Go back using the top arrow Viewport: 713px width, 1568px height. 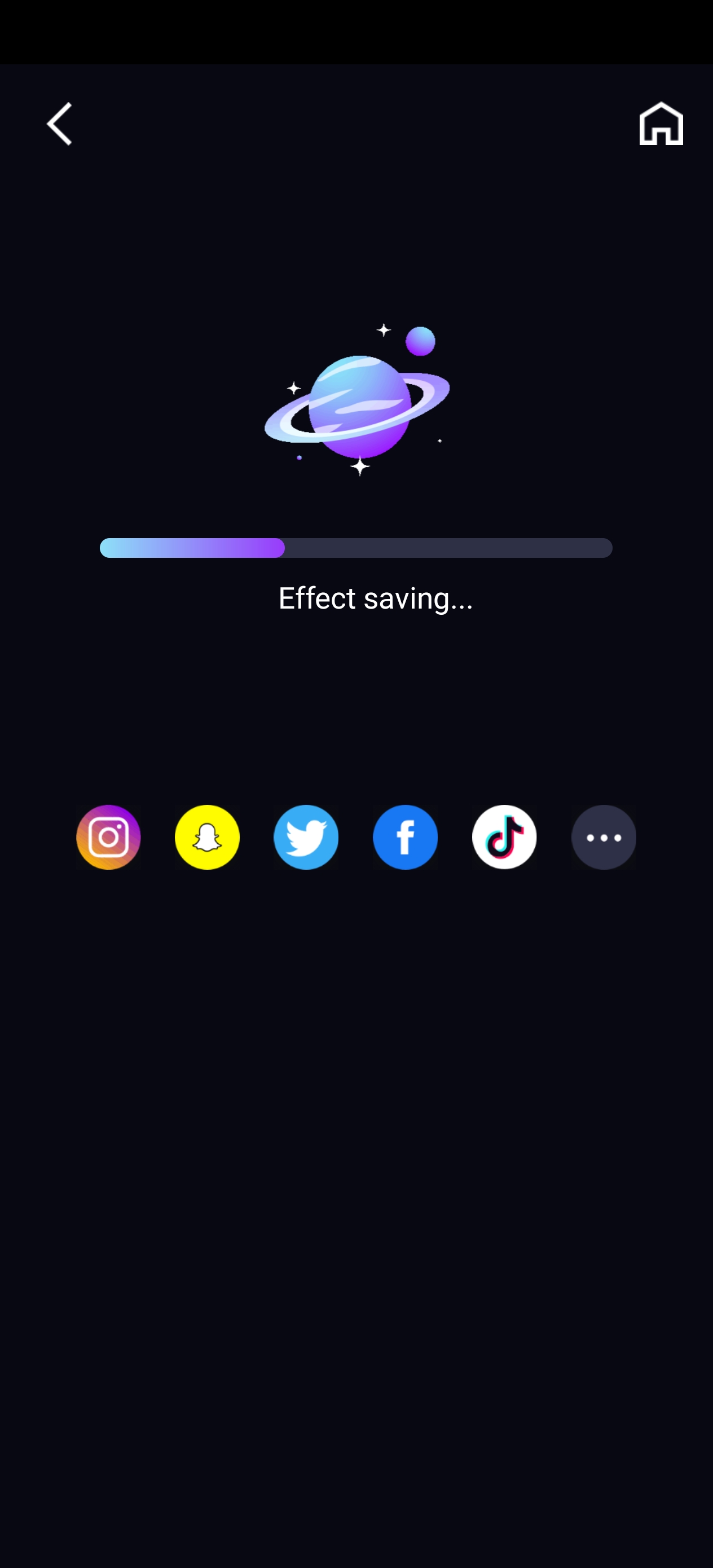(x=60, y=124)
